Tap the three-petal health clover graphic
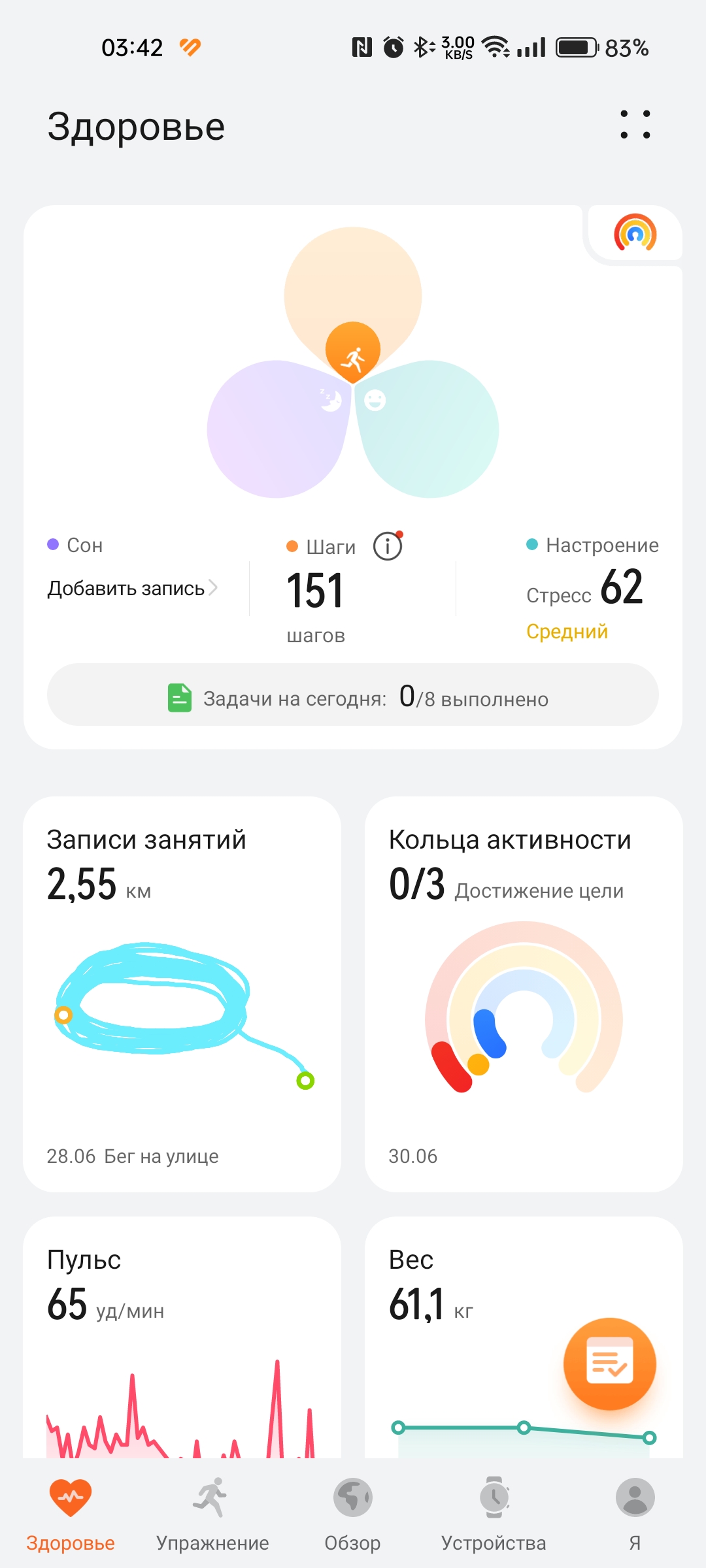The height and width of the screenshot is (1568, 706). coord(353,363)
